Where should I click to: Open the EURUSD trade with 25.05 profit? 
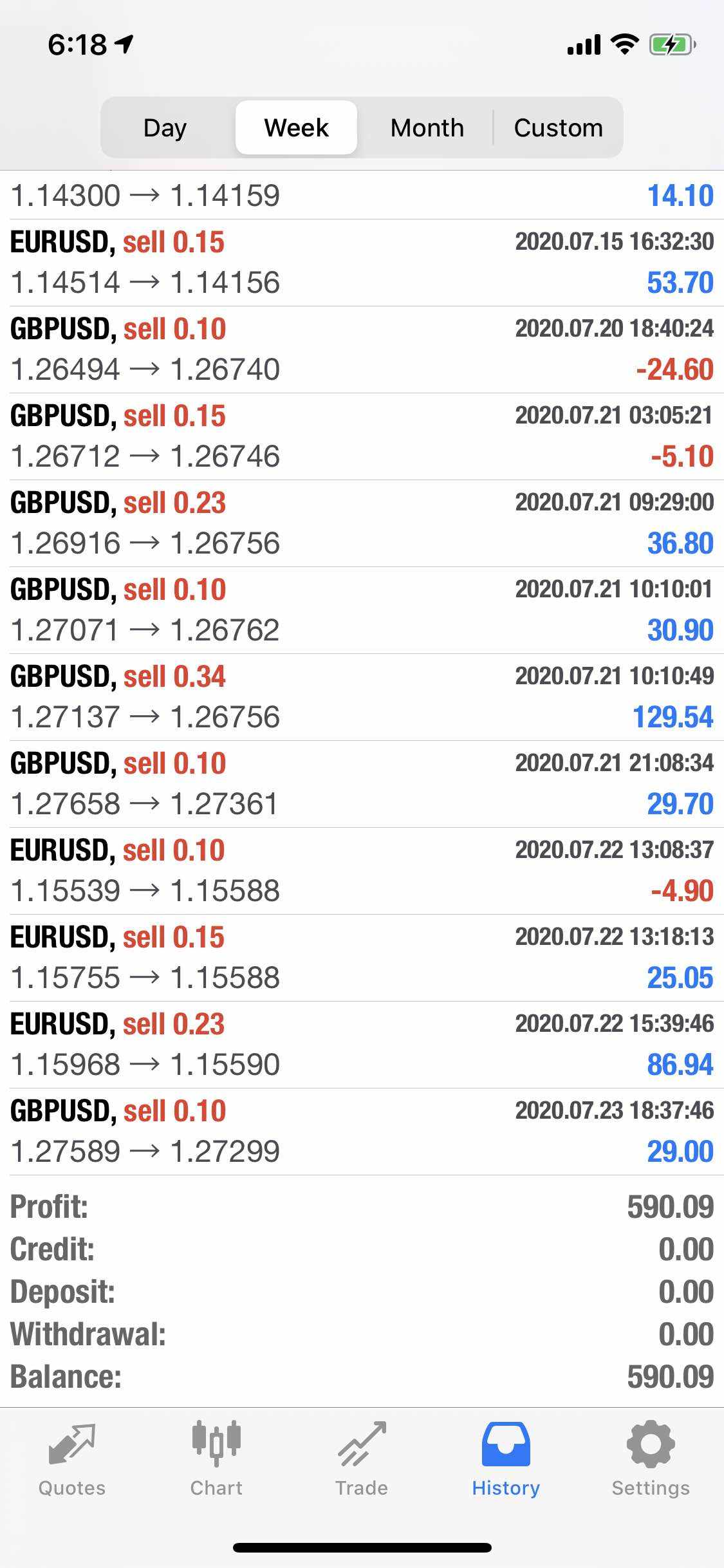click(362, 958)
